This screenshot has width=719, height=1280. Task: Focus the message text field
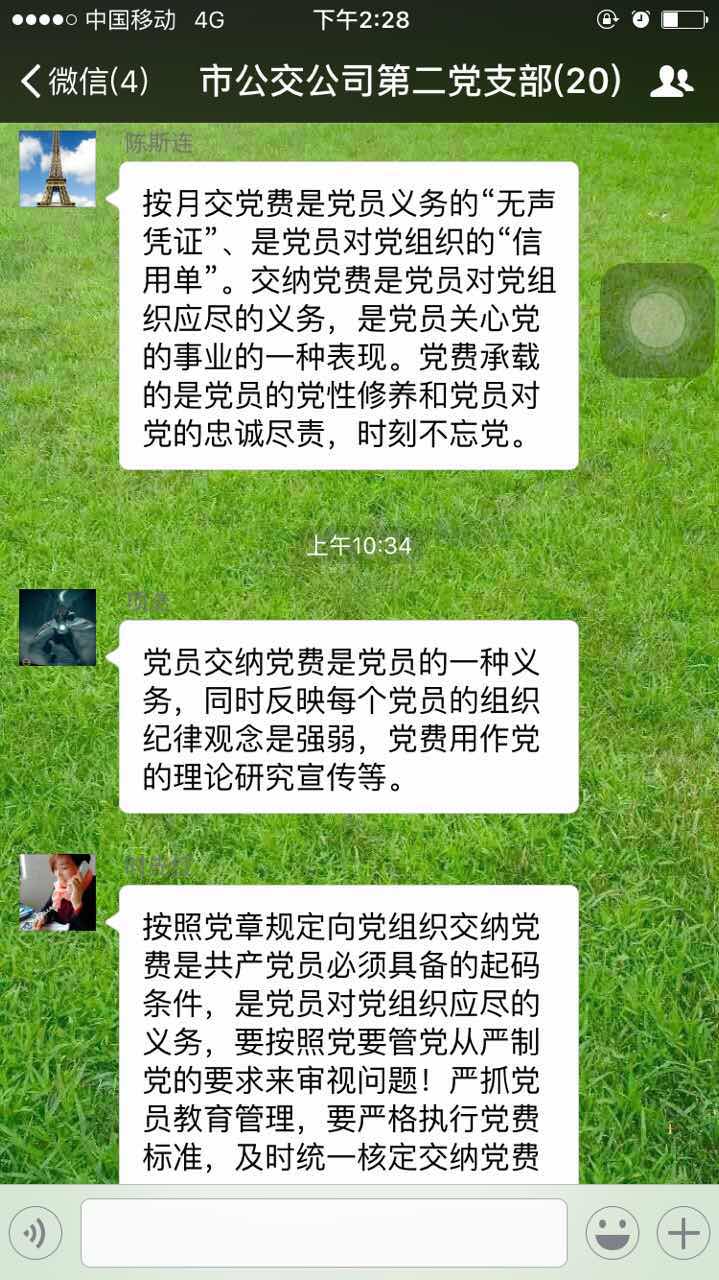point(324,1233)
